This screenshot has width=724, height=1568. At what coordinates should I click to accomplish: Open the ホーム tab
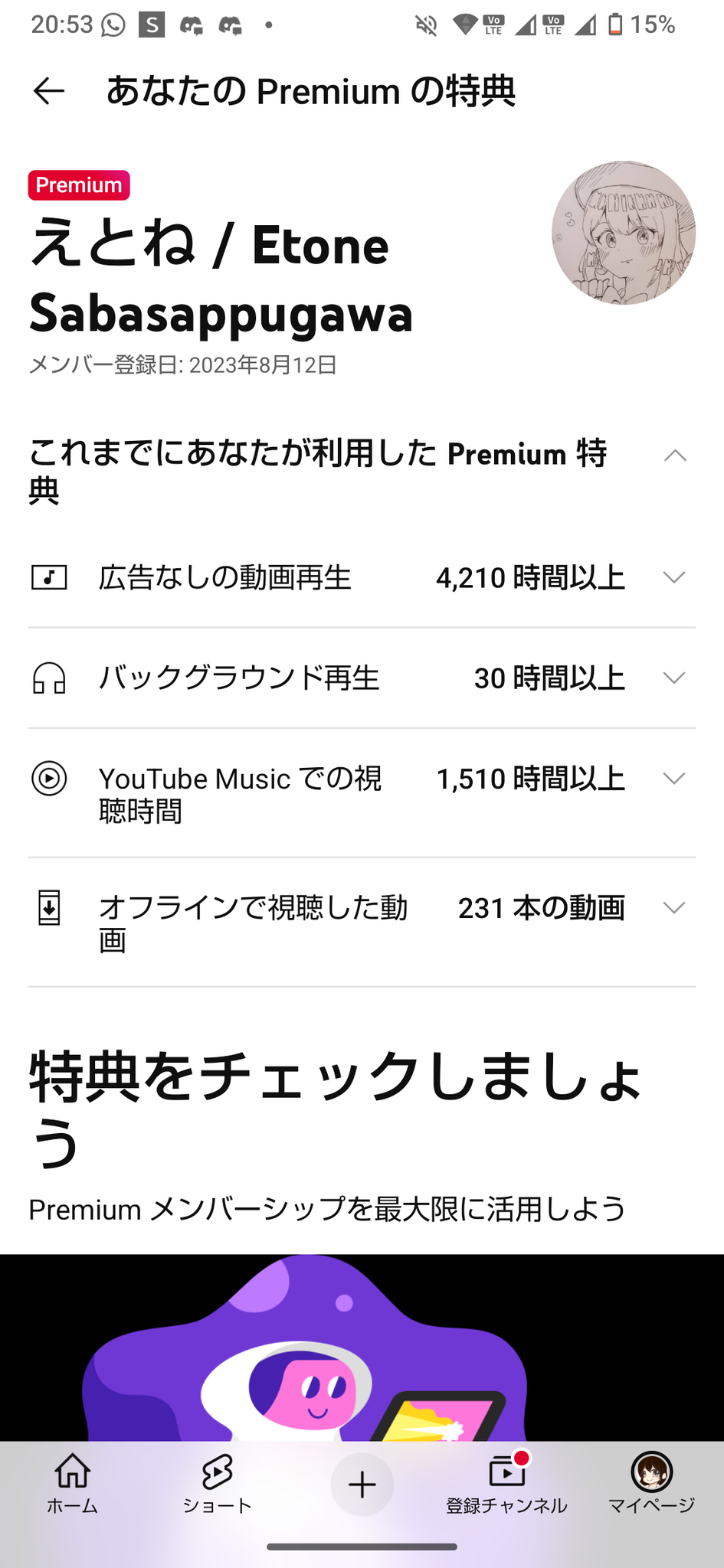coord(73,1485)
